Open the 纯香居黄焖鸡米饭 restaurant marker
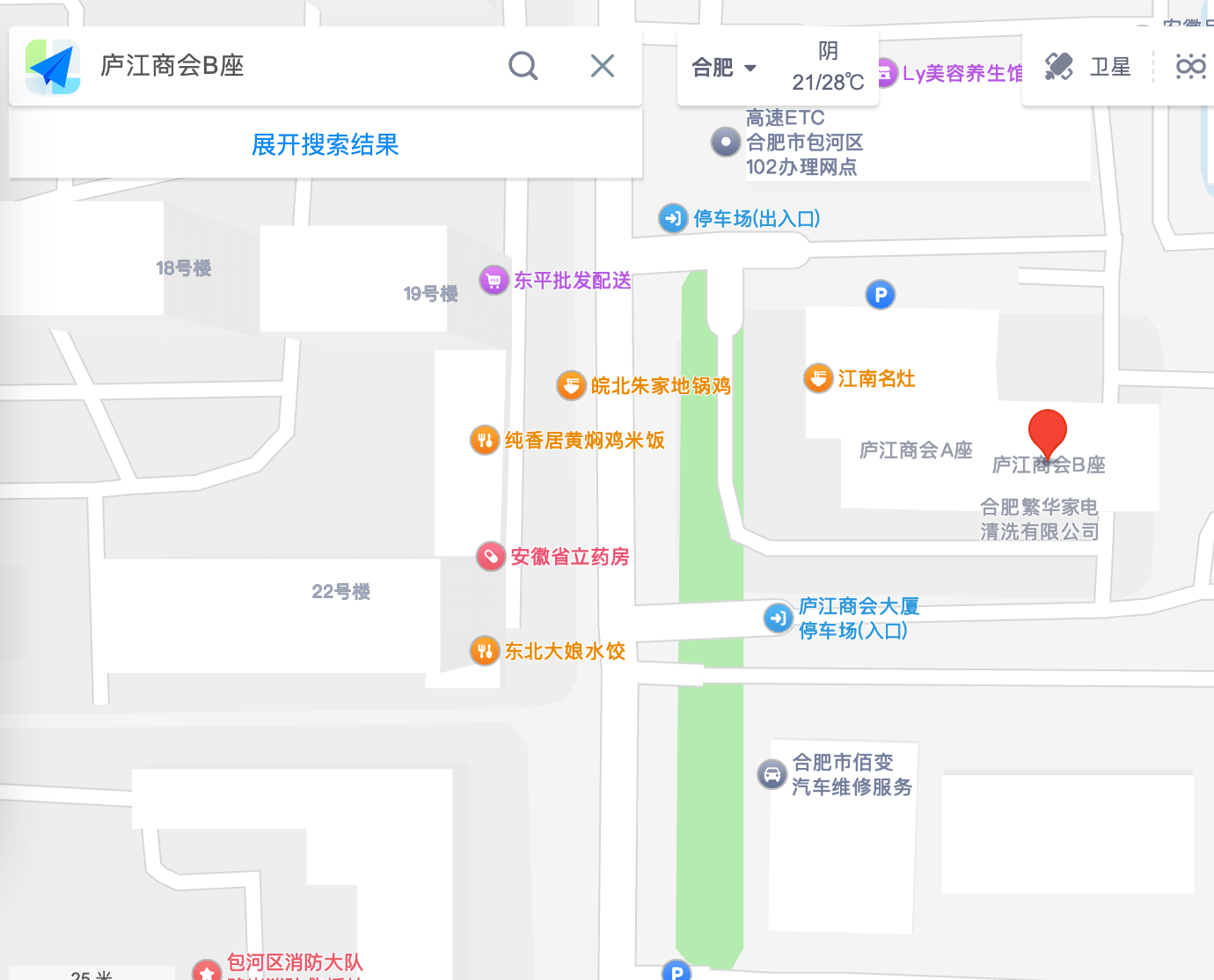Viewport: 1214px width, 980px height. pos(485,440)
